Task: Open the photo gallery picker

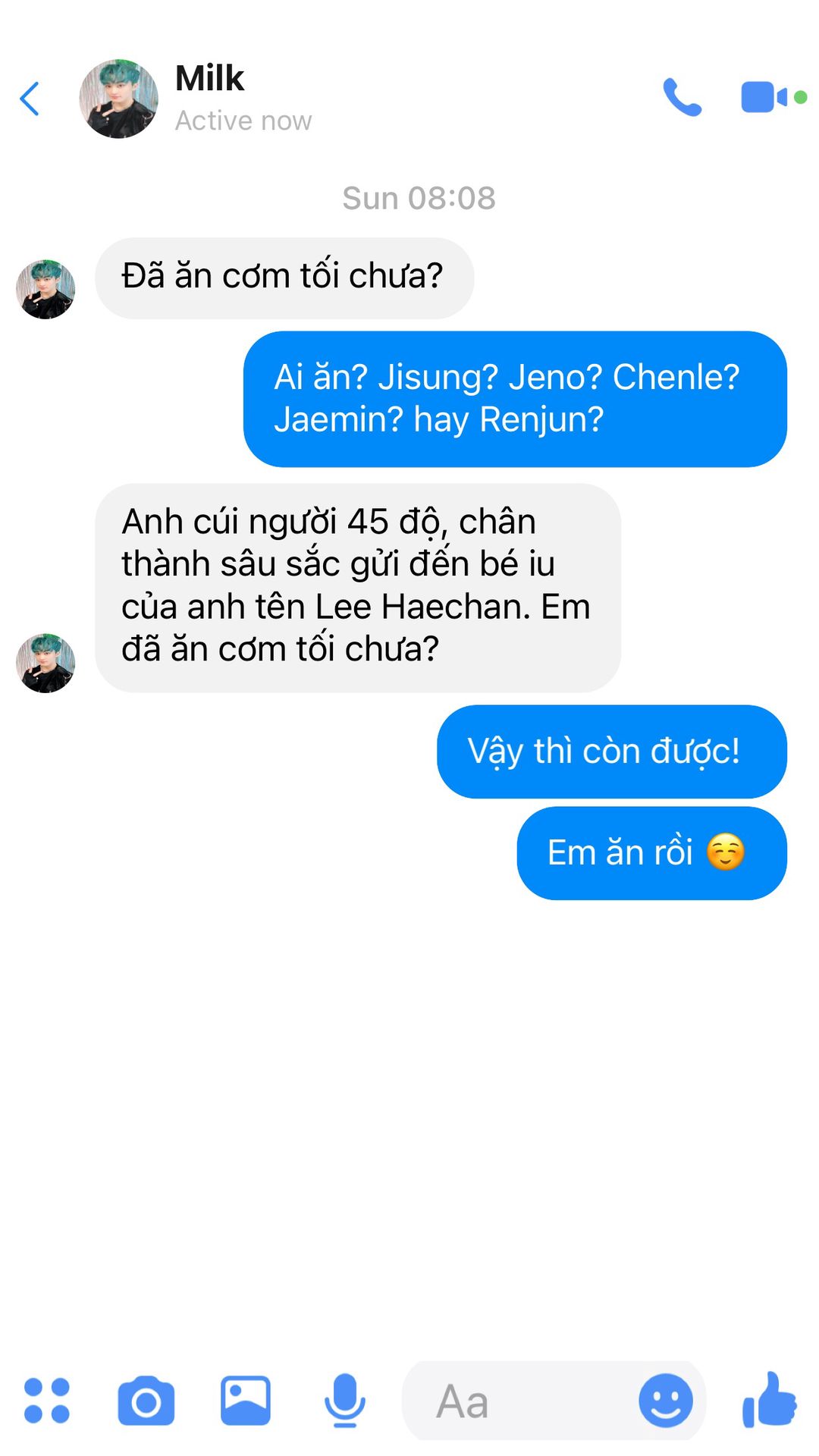Action: click(245, 1401)
